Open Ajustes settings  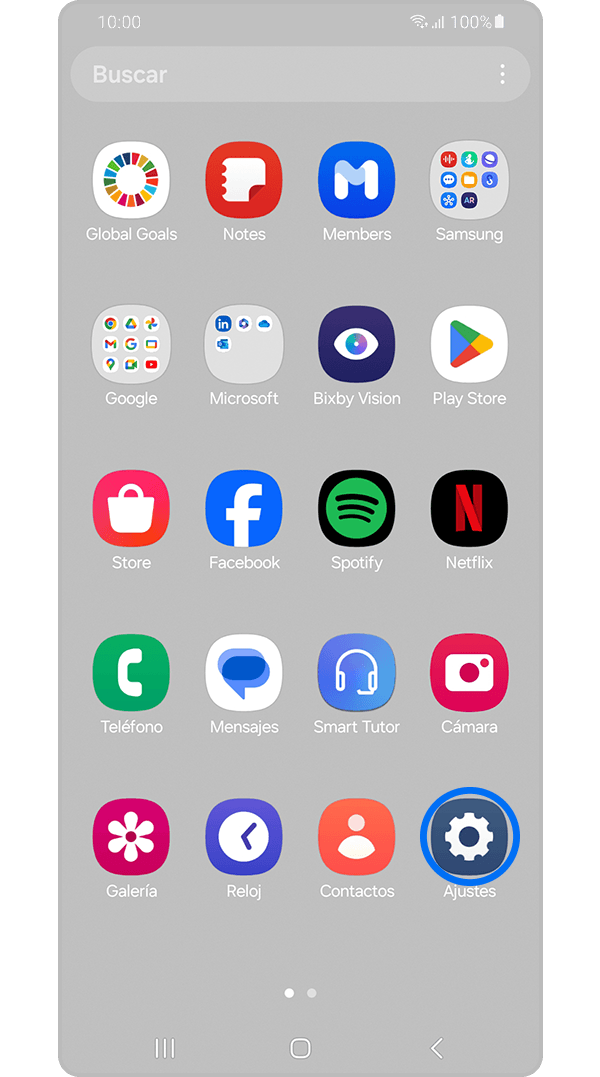(x=469, y=836)
